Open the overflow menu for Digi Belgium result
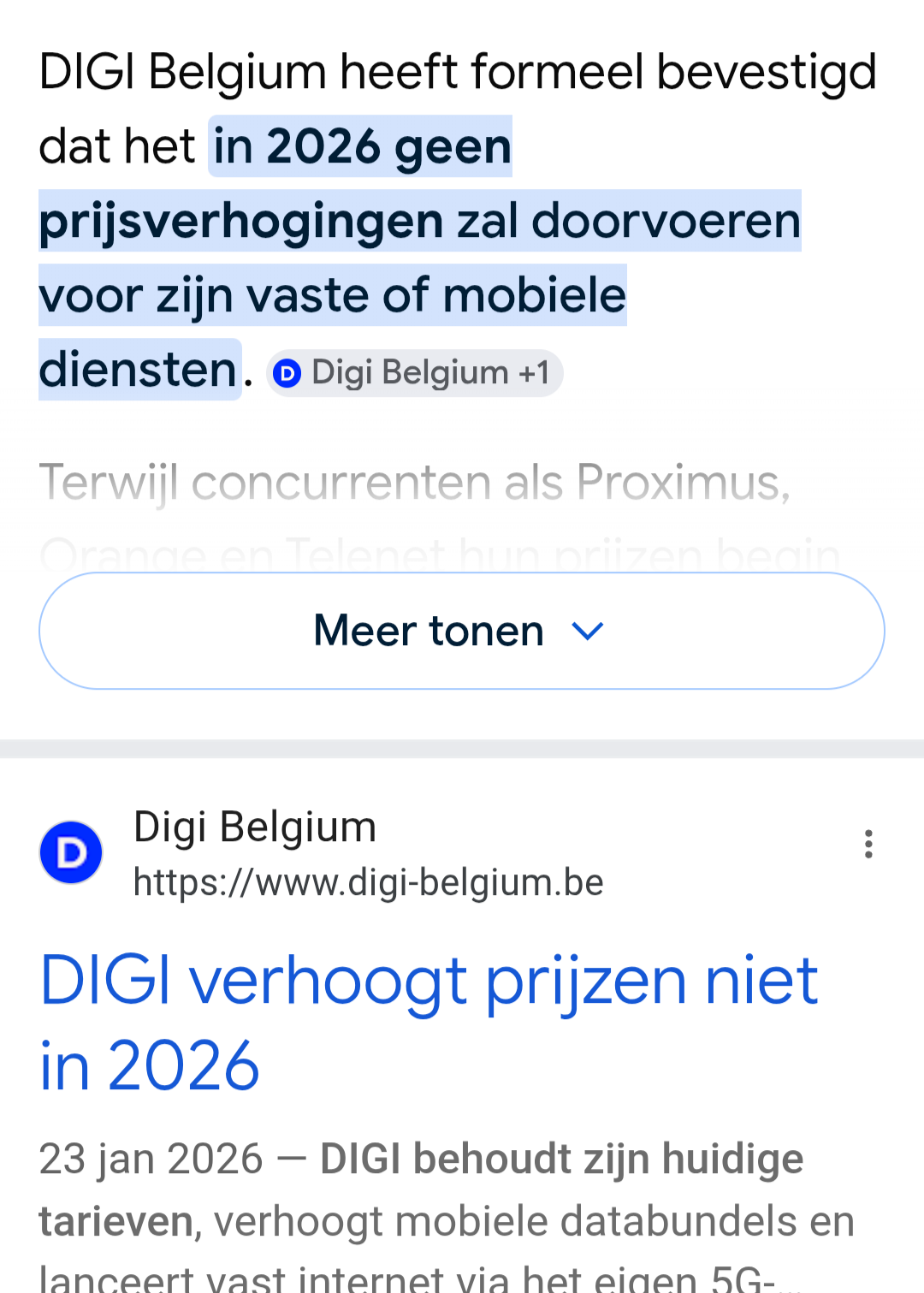This screenshot has width=924, height=1293. (x=868, y=844)
